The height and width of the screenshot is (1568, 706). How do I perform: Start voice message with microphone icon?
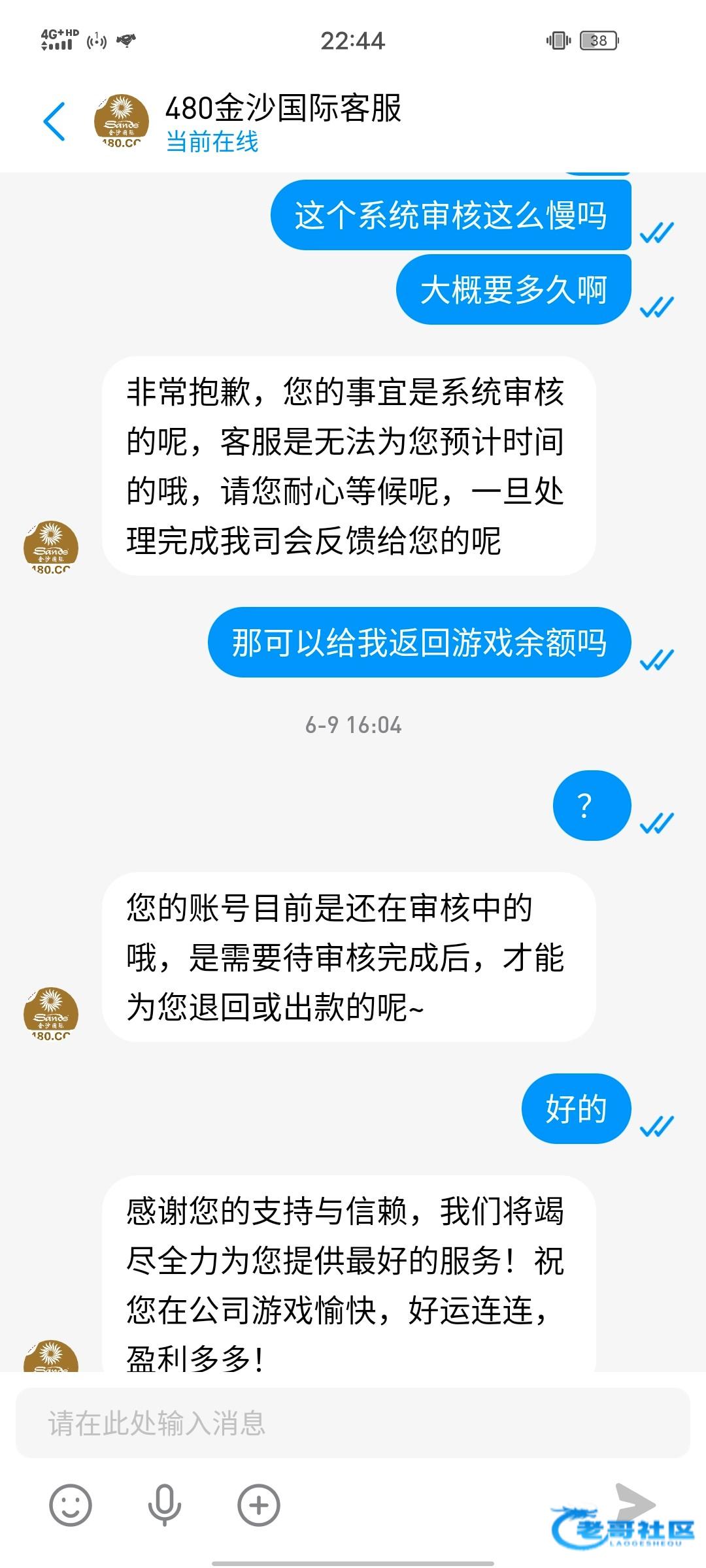pyautogui.click(x=165, y=1505)
